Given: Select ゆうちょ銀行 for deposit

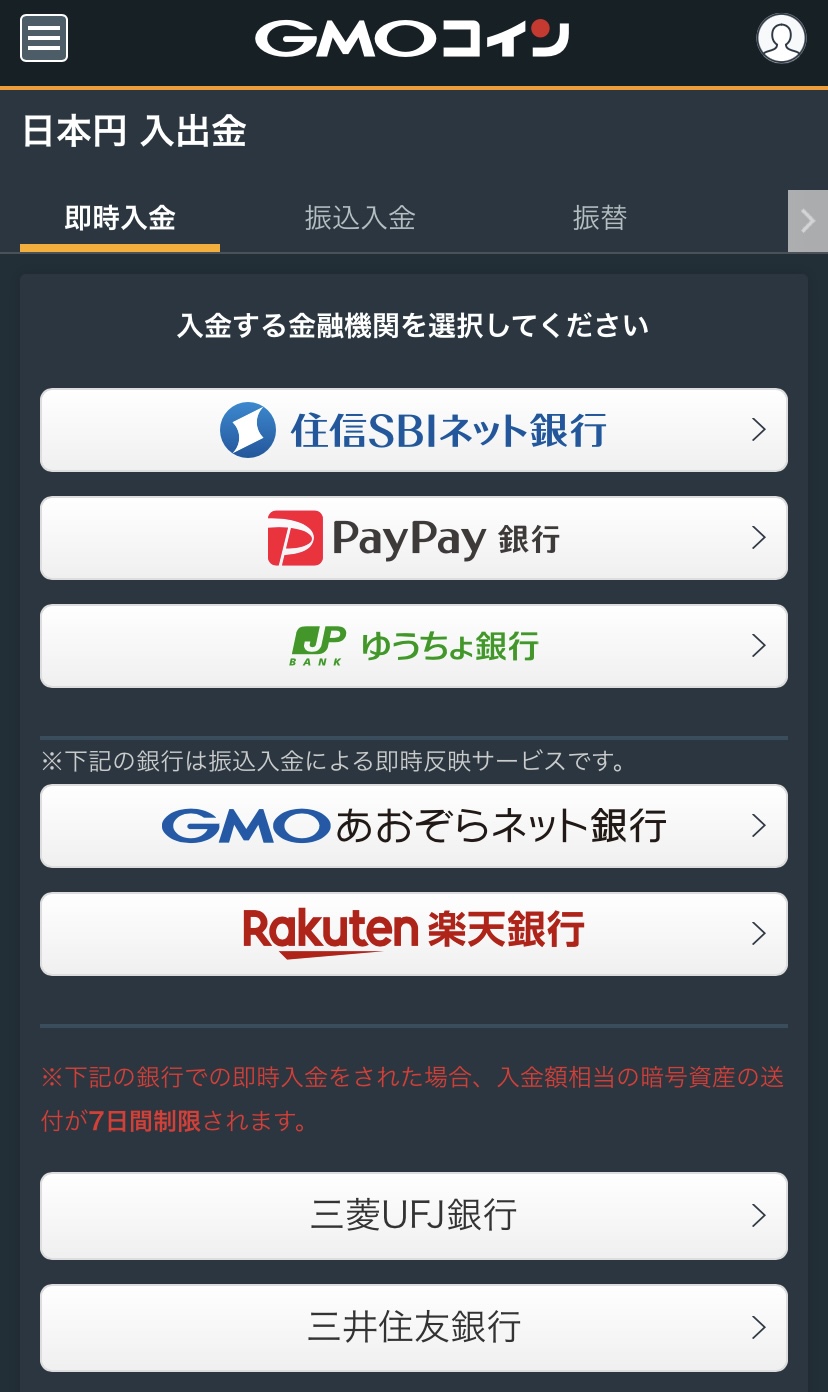Looking at the screenshot, I should (414, 646).
